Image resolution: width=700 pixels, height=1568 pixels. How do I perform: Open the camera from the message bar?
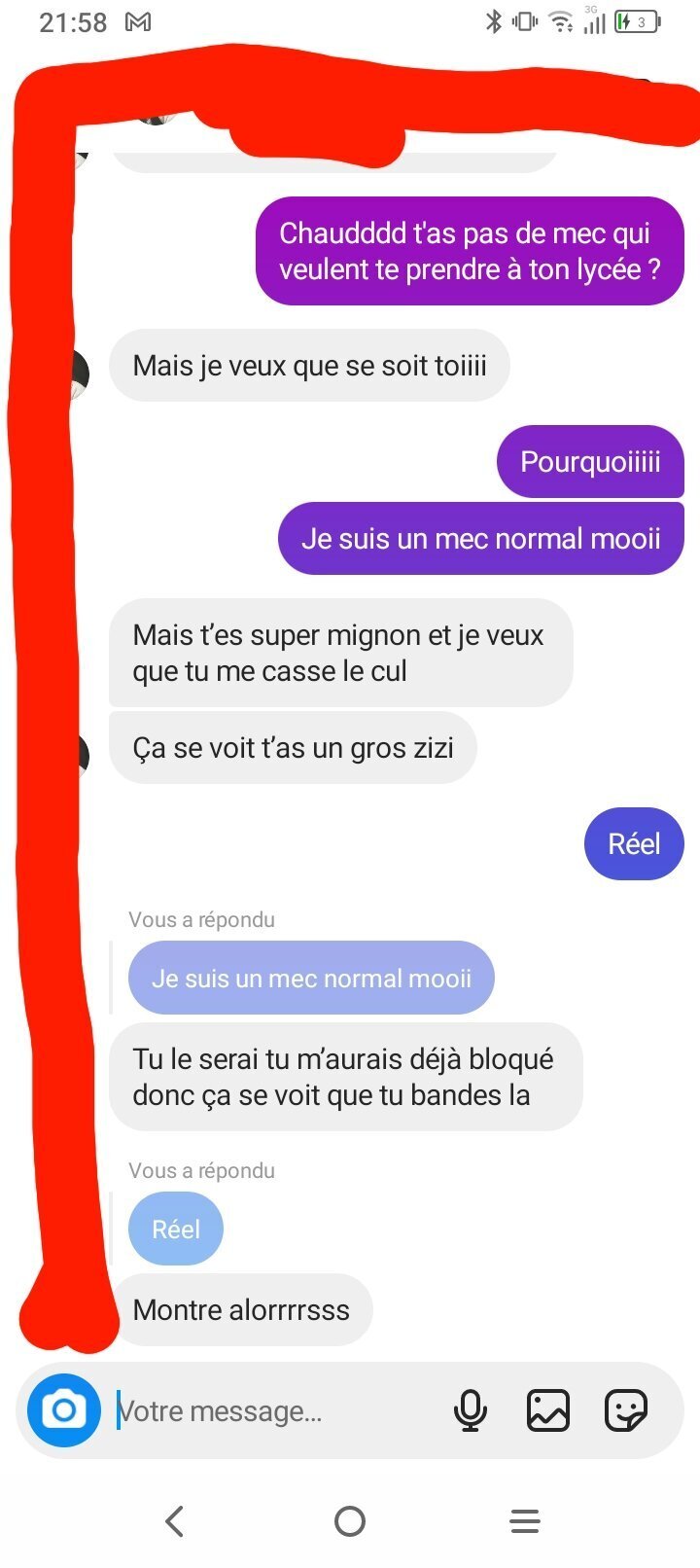click(64, 1409)
